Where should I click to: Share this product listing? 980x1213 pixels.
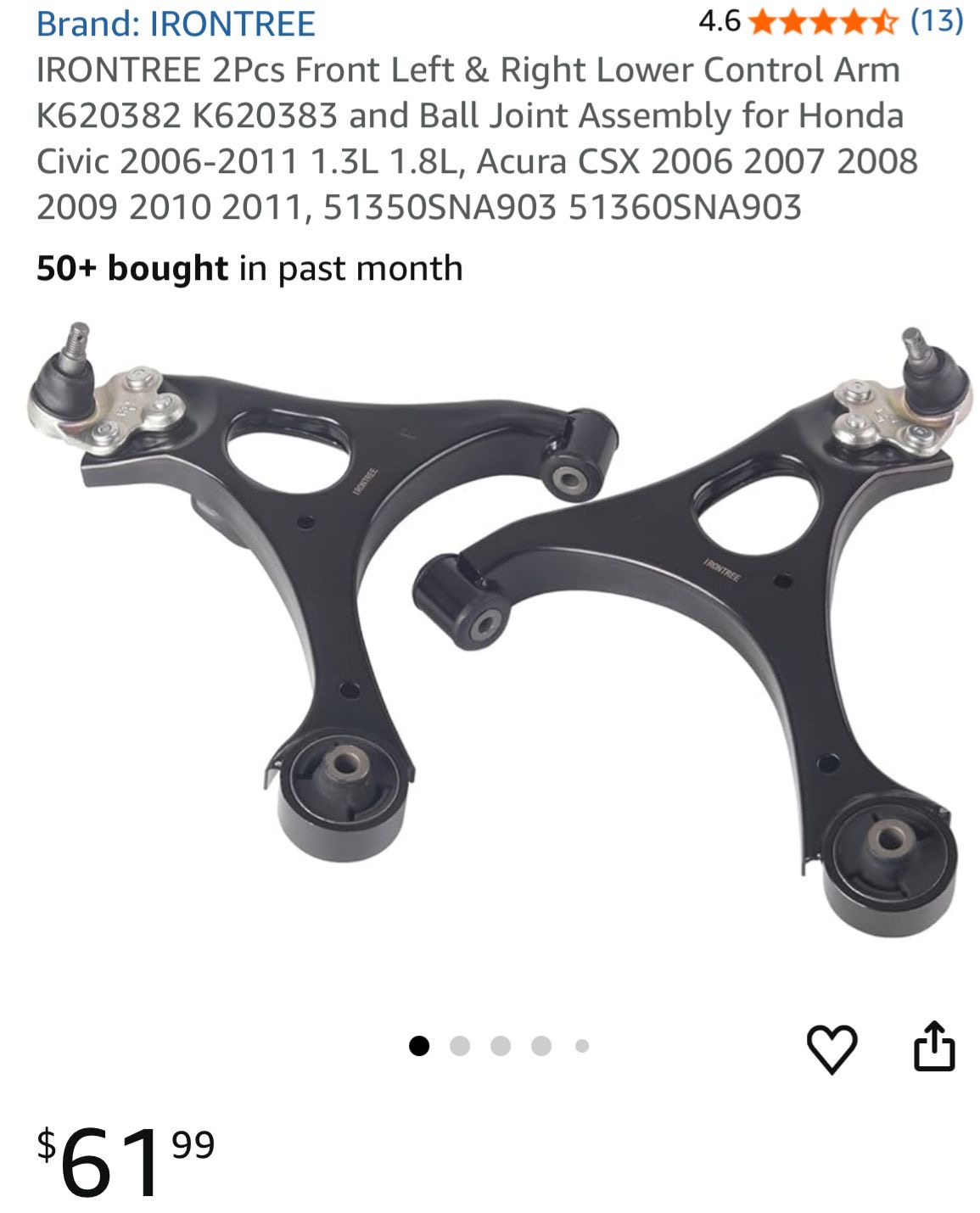click(x=934, y=1047)
